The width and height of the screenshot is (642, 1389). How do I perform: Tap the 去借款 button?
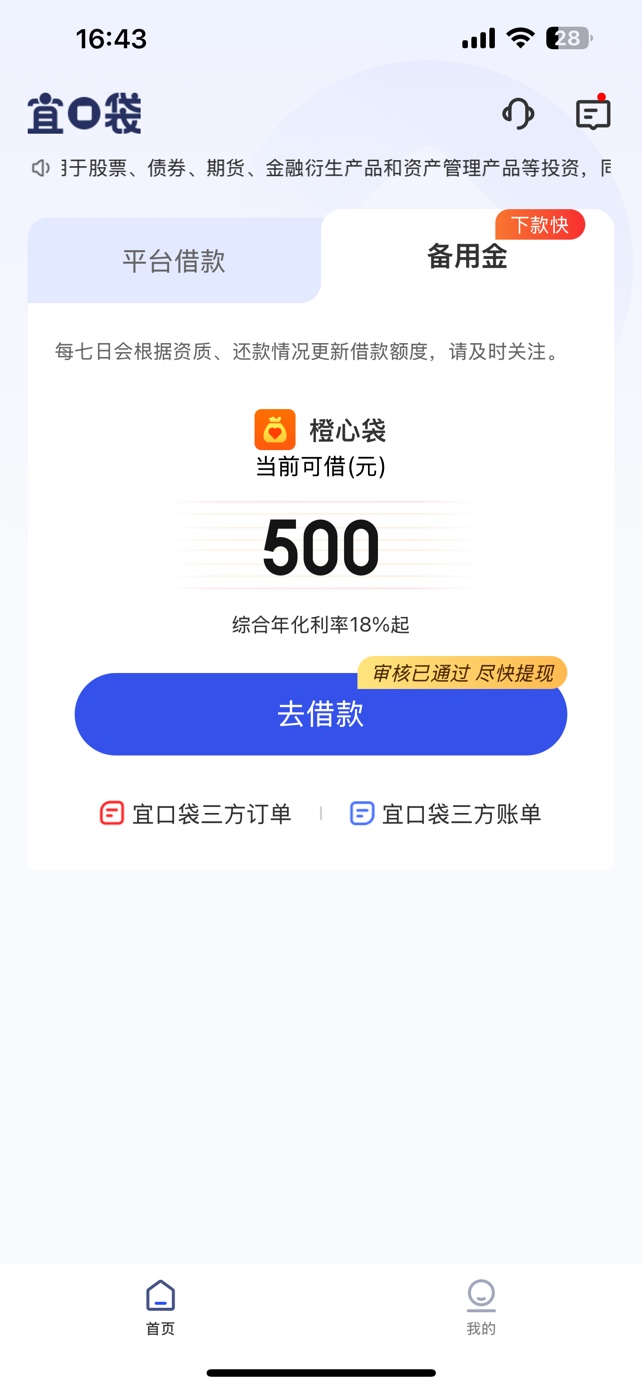[x=320, y=714]
